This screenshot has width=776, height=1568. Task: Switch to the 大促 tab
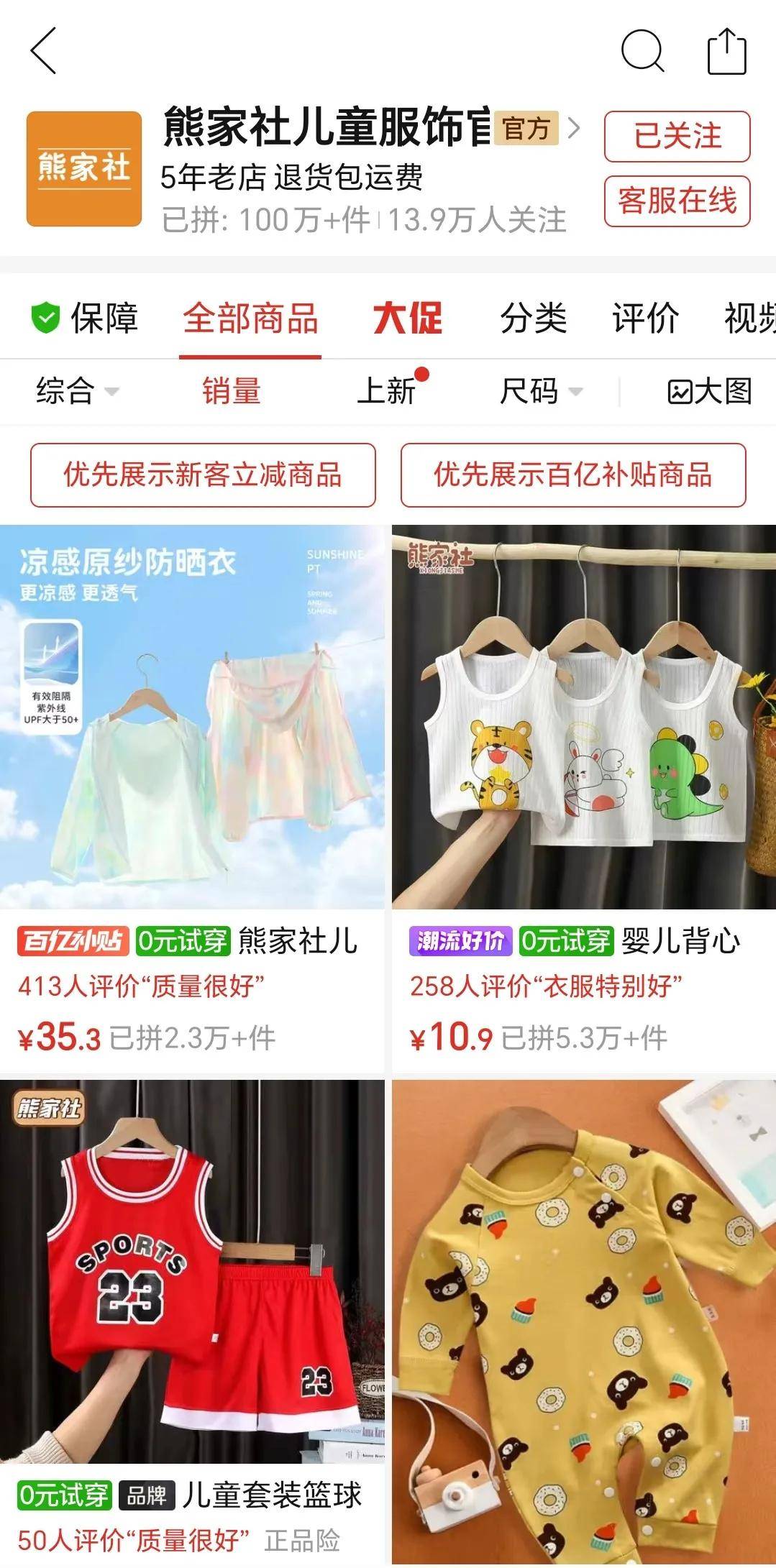point(407,318)
